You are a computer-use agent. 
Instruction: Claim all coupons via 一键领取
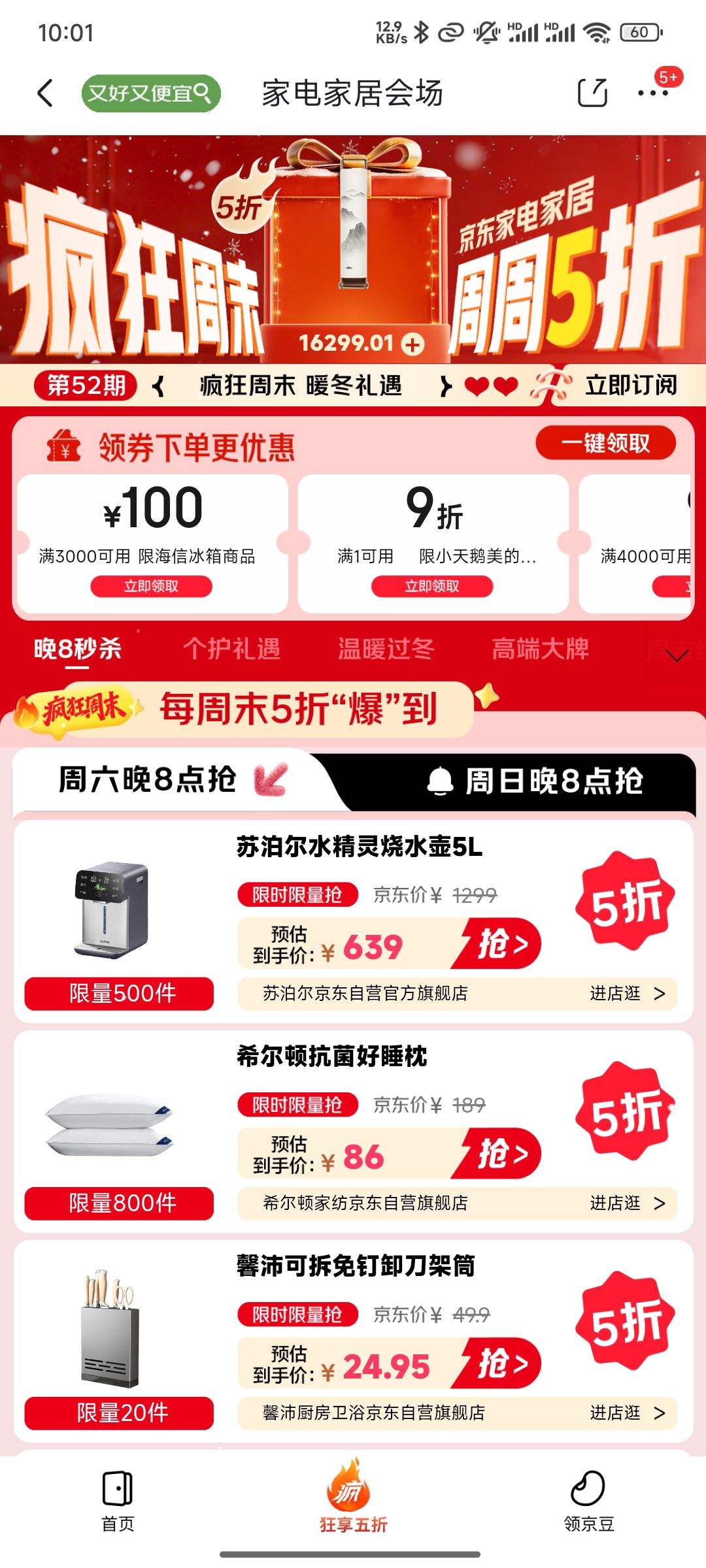click(605, 442)
